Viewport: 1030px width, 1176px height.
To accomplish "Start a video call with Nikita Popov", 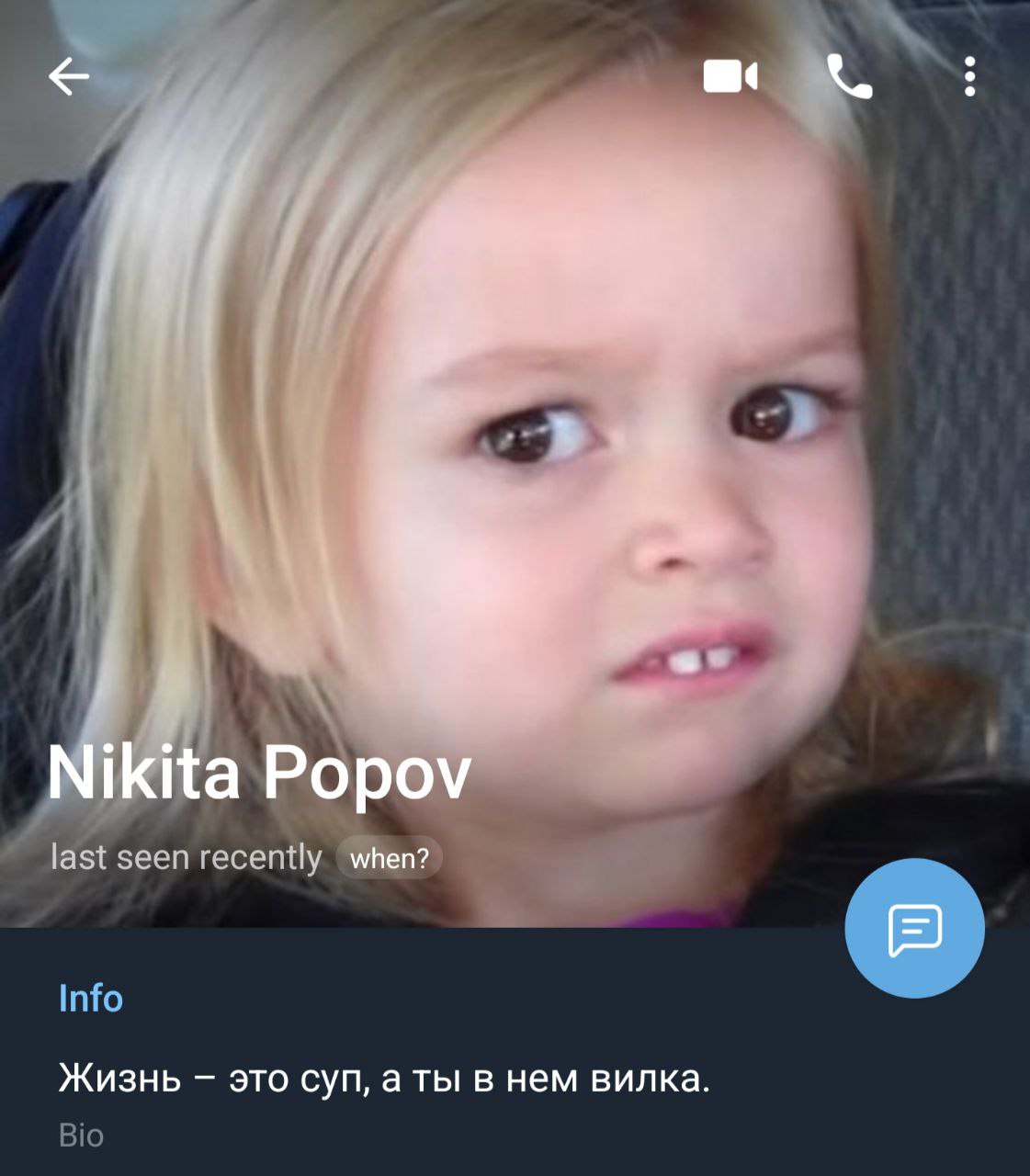I will (730, 76).
